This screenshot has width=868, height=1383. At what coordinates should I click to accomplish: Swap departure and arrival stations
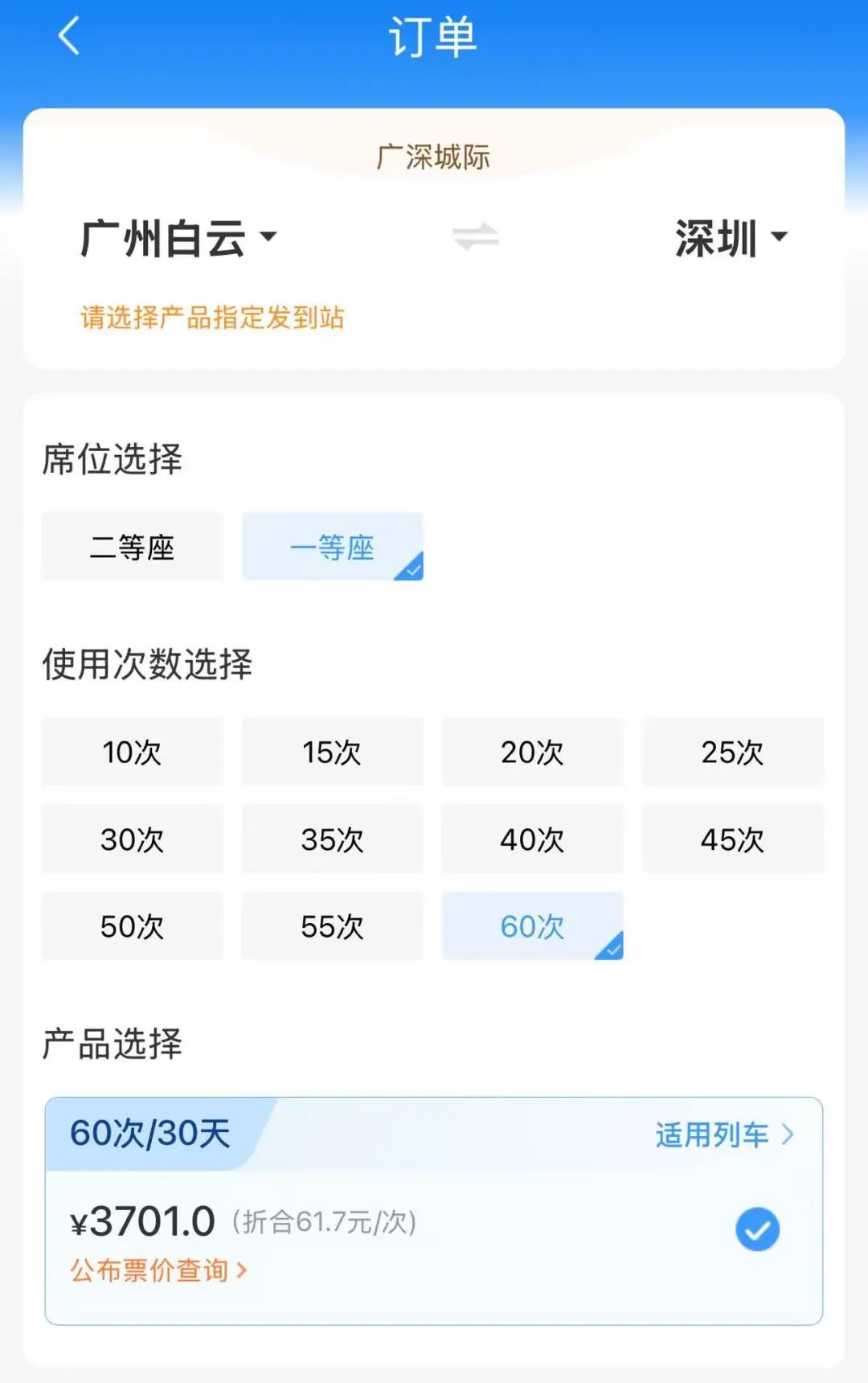pyautogui.click(x=476, y=237)
